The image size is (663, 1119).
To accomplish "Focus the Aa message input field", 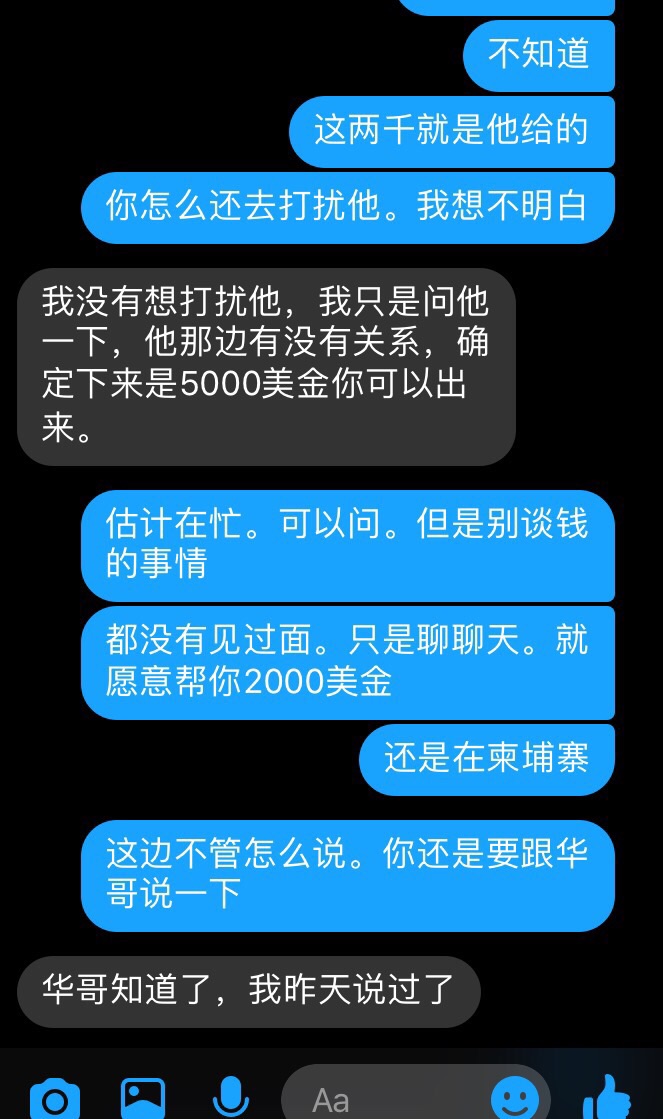I will [x=390, y=1100].
